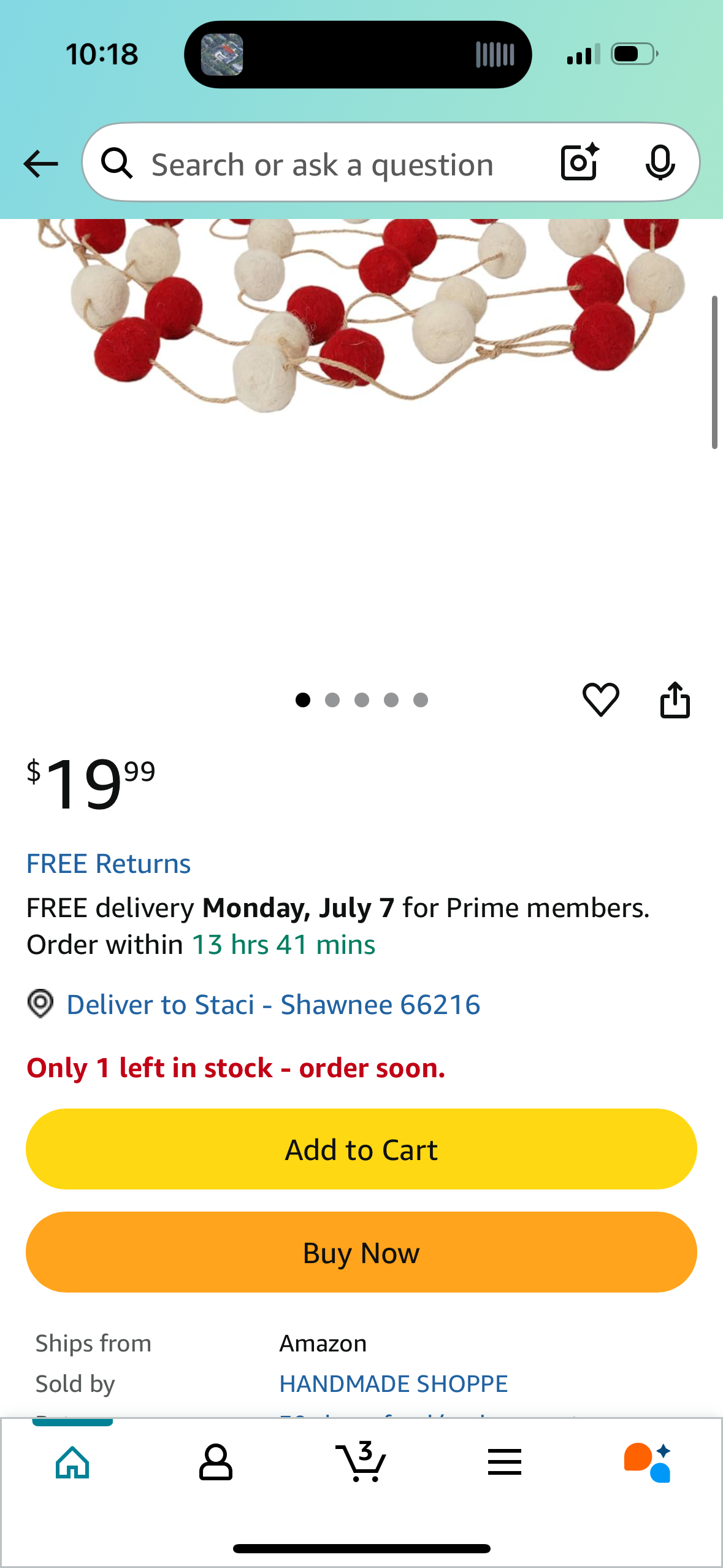
Task: Open the account profile tab
Action: click(215, 1462)
